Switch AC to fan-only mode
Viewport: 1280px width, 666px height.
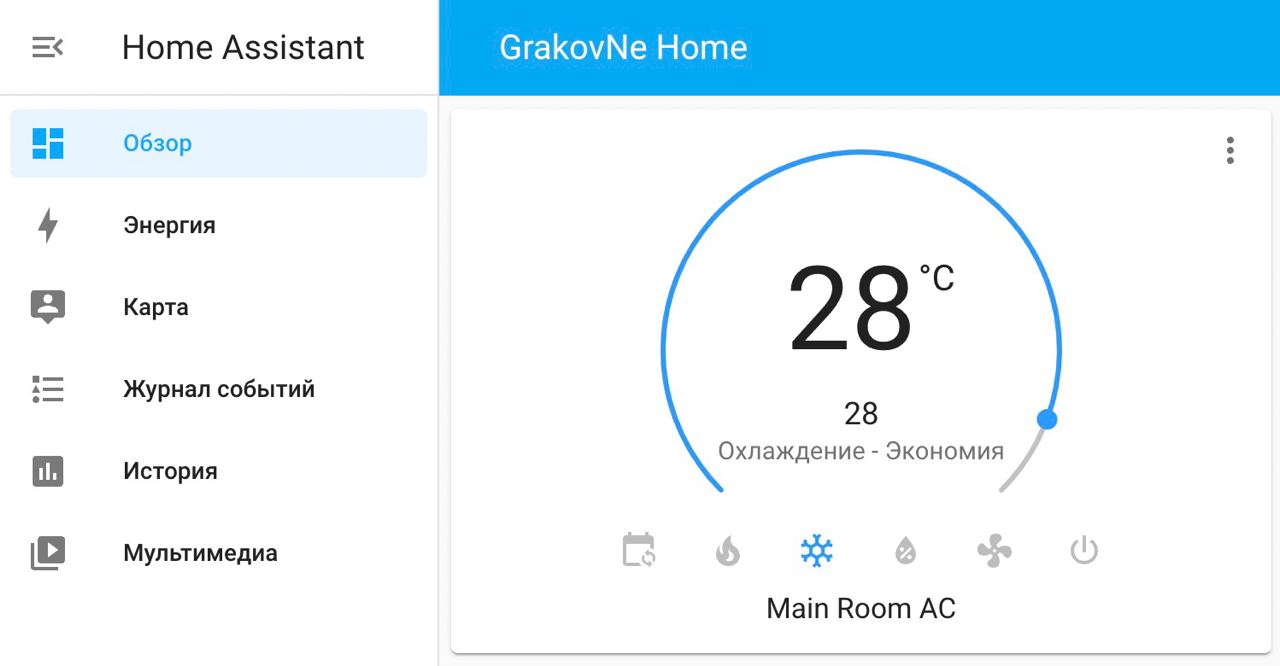994,550
